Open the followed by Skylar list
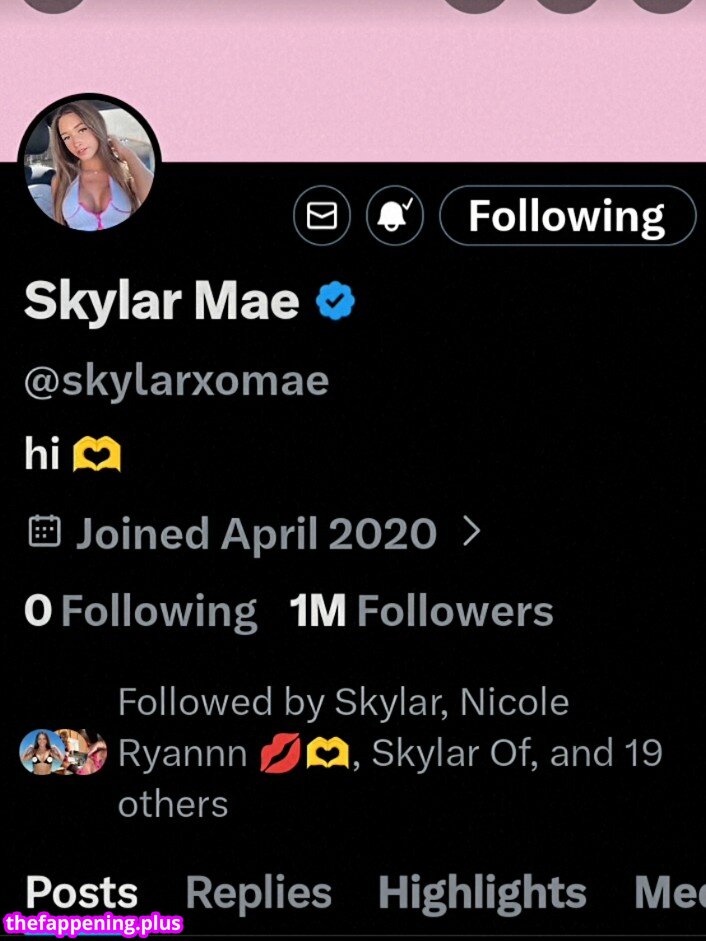The height and width of the screenshot is (941, 706). click(x=340, y=753)
